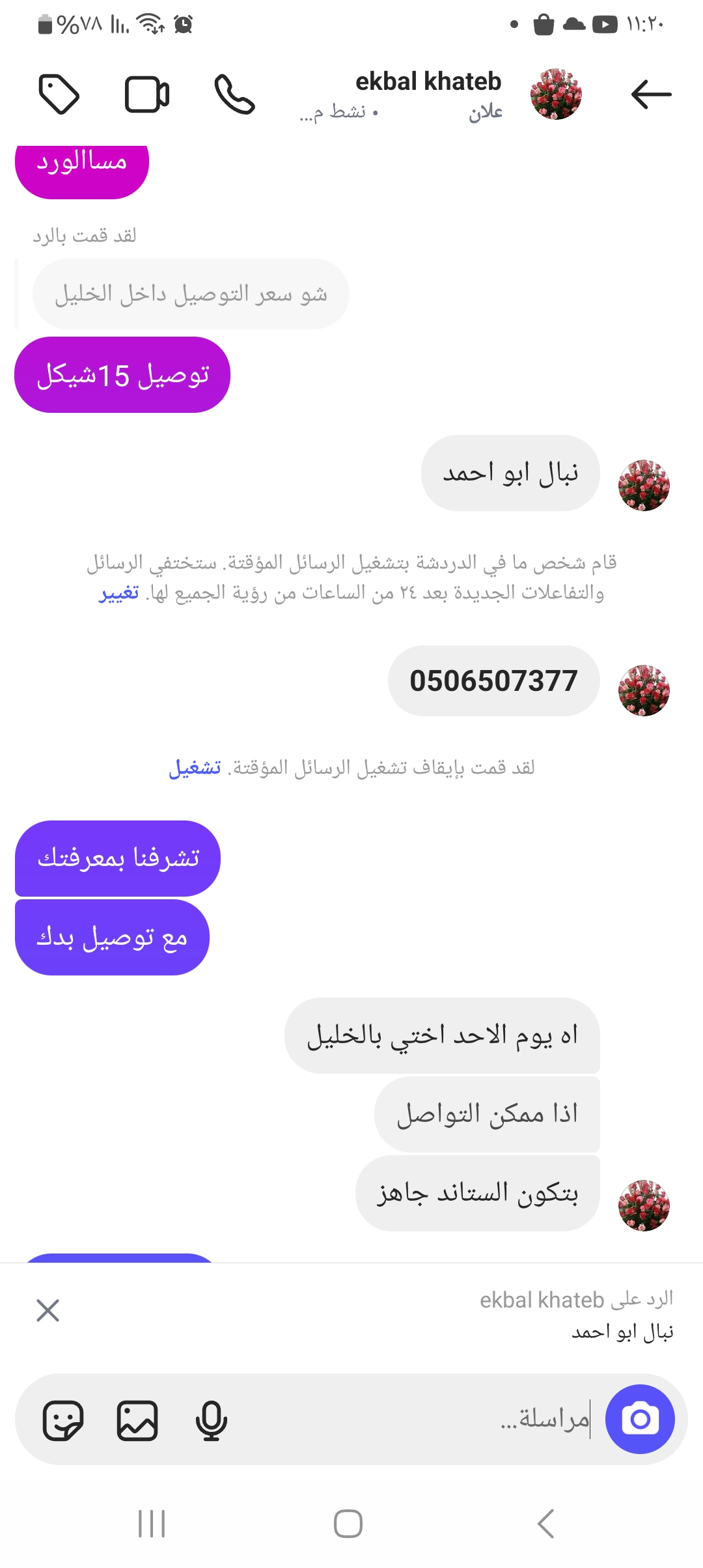This screenshot has height=1568, width=703.
Task: Start a video call
Action: [147, 95]
